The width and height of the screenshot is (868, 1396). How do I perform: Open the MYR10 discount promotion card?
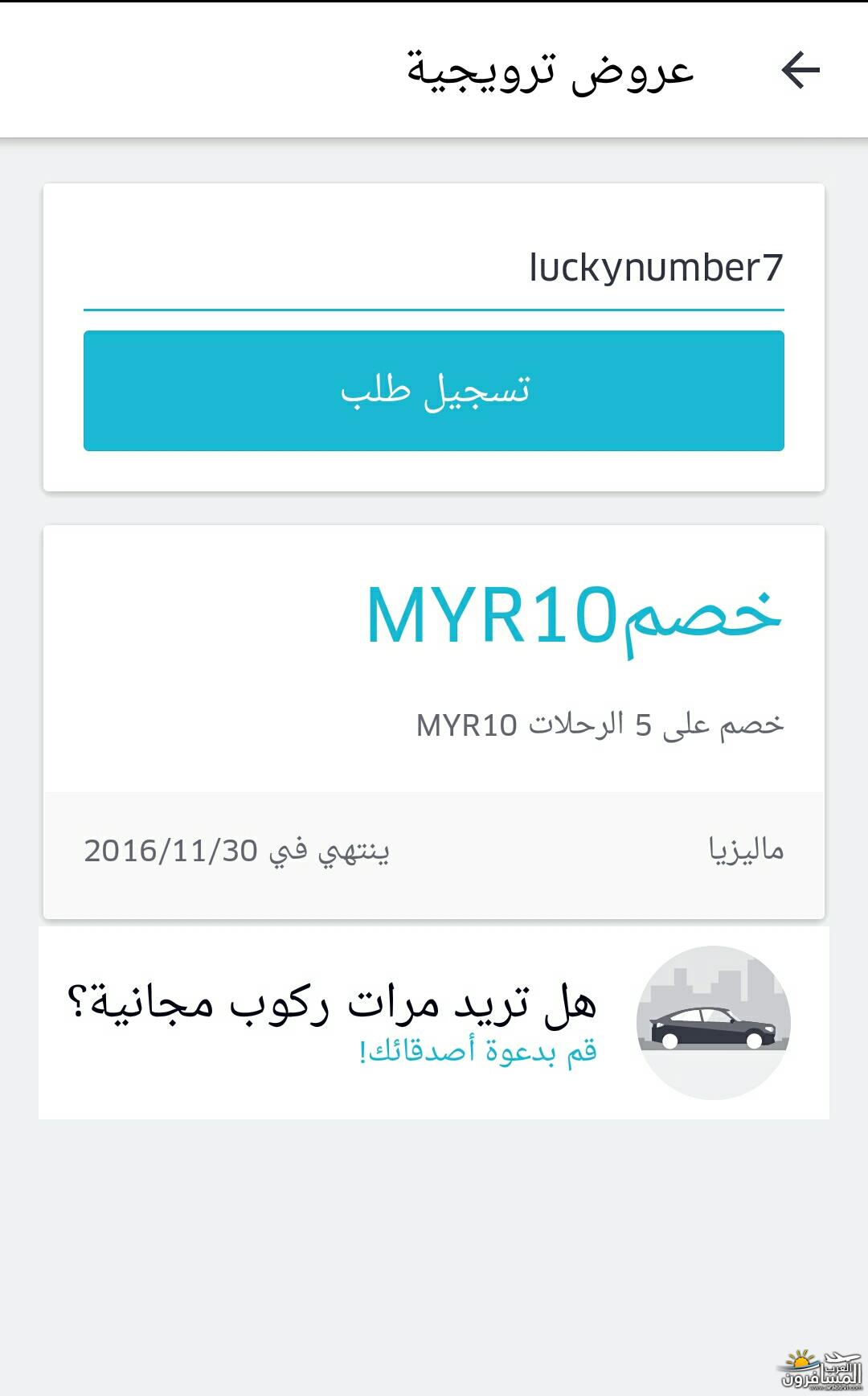tap(434, 722)
